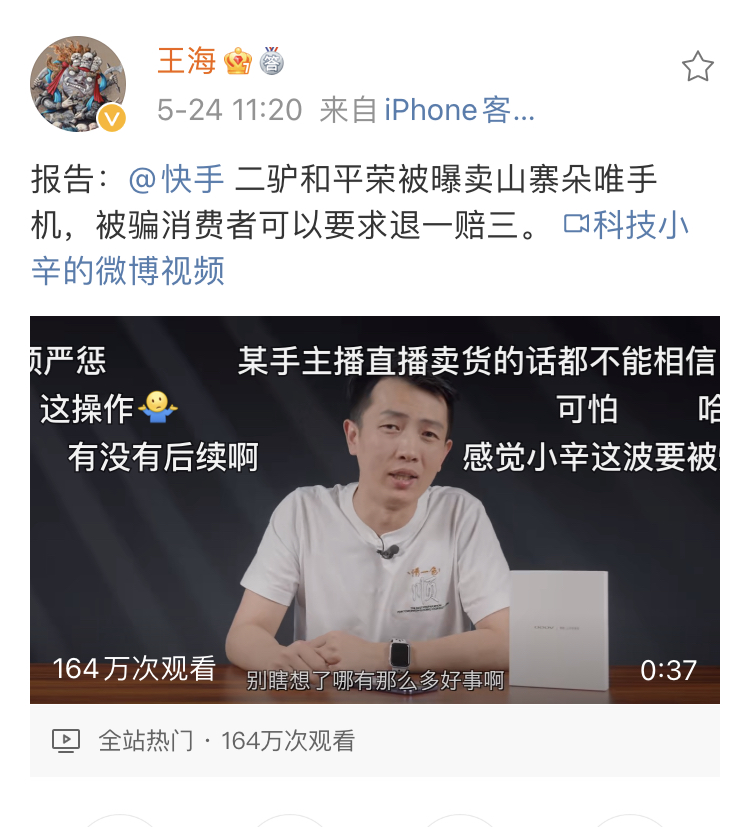Open the username 王海
This screenshot has height=827, width=750.
(x=187, y=61)
